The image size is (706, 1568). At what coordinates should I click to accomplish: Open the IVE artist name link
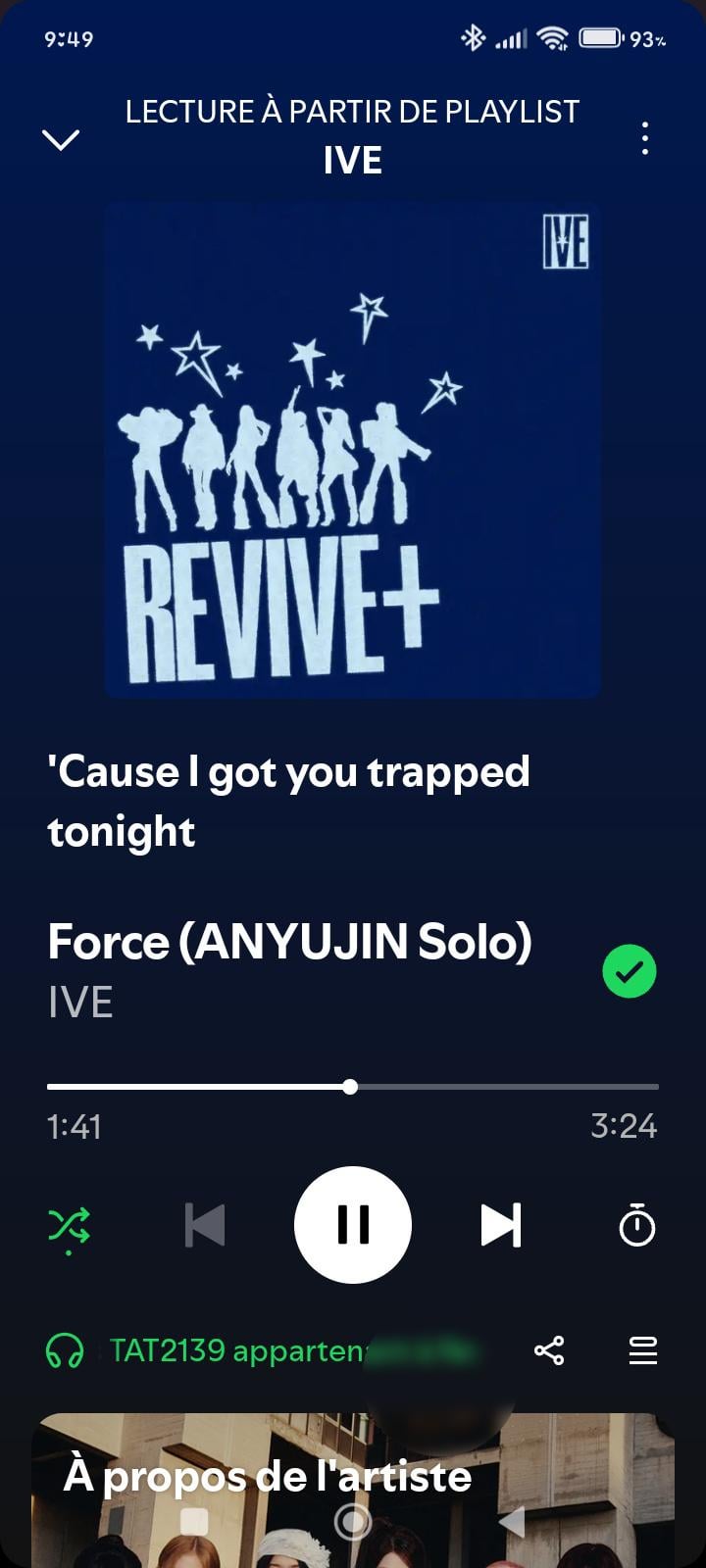pos(80,1003)
